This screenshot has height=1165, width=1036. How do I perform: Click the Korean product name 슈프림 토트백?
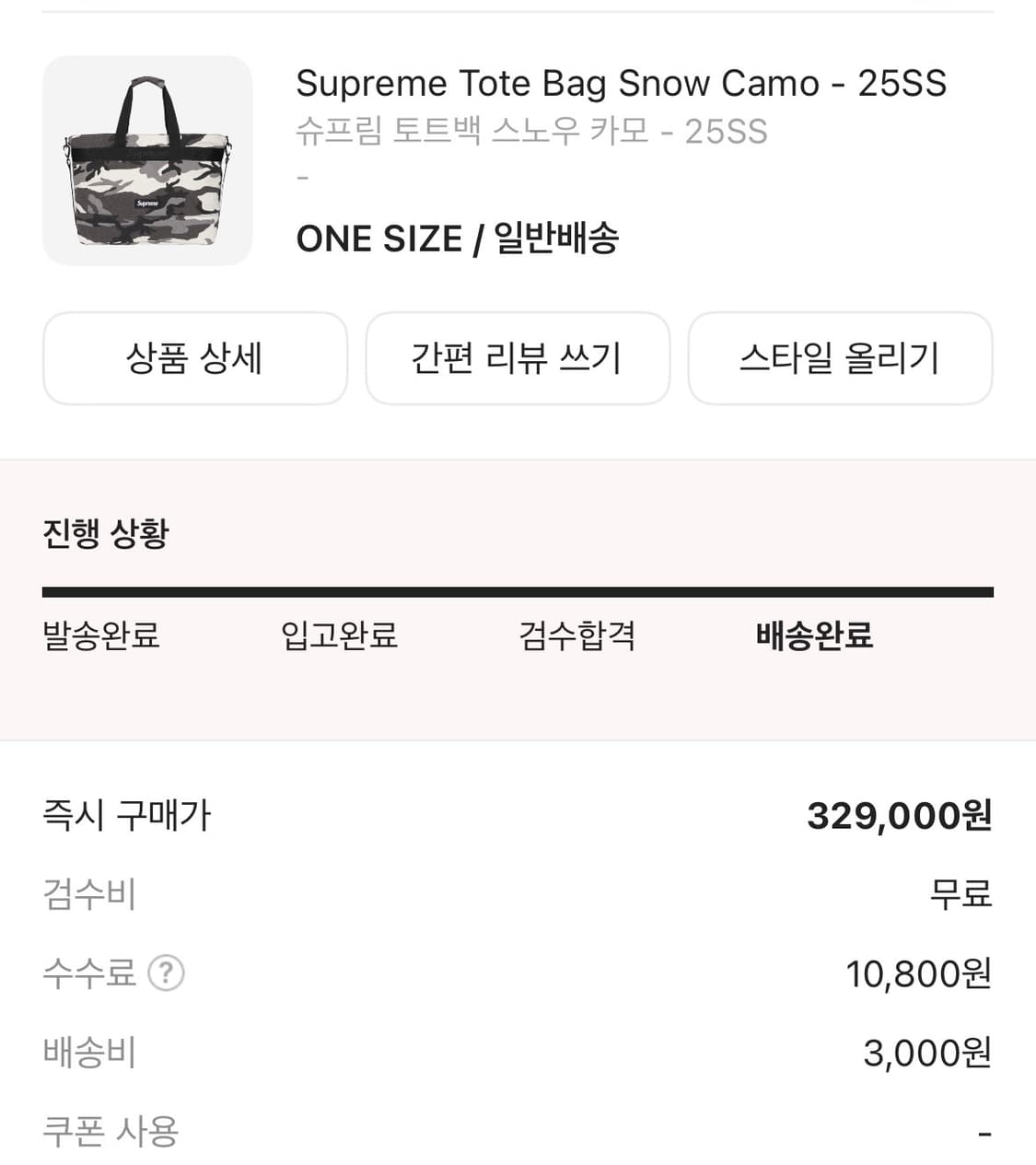(x=531, y=131)
